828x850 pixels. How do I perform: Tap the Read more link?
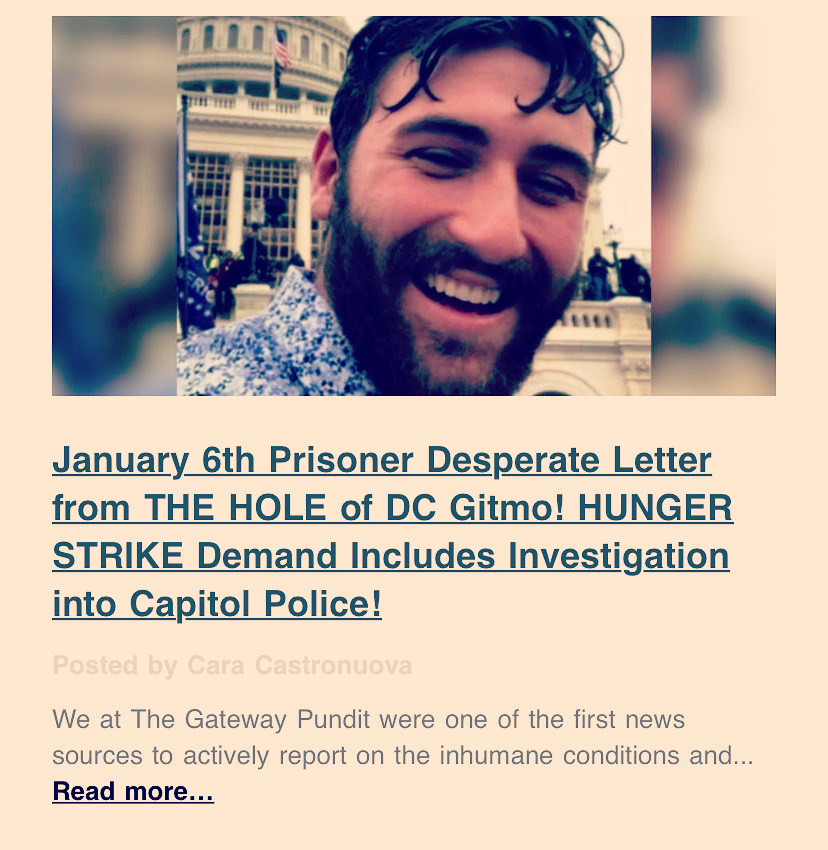133,792
